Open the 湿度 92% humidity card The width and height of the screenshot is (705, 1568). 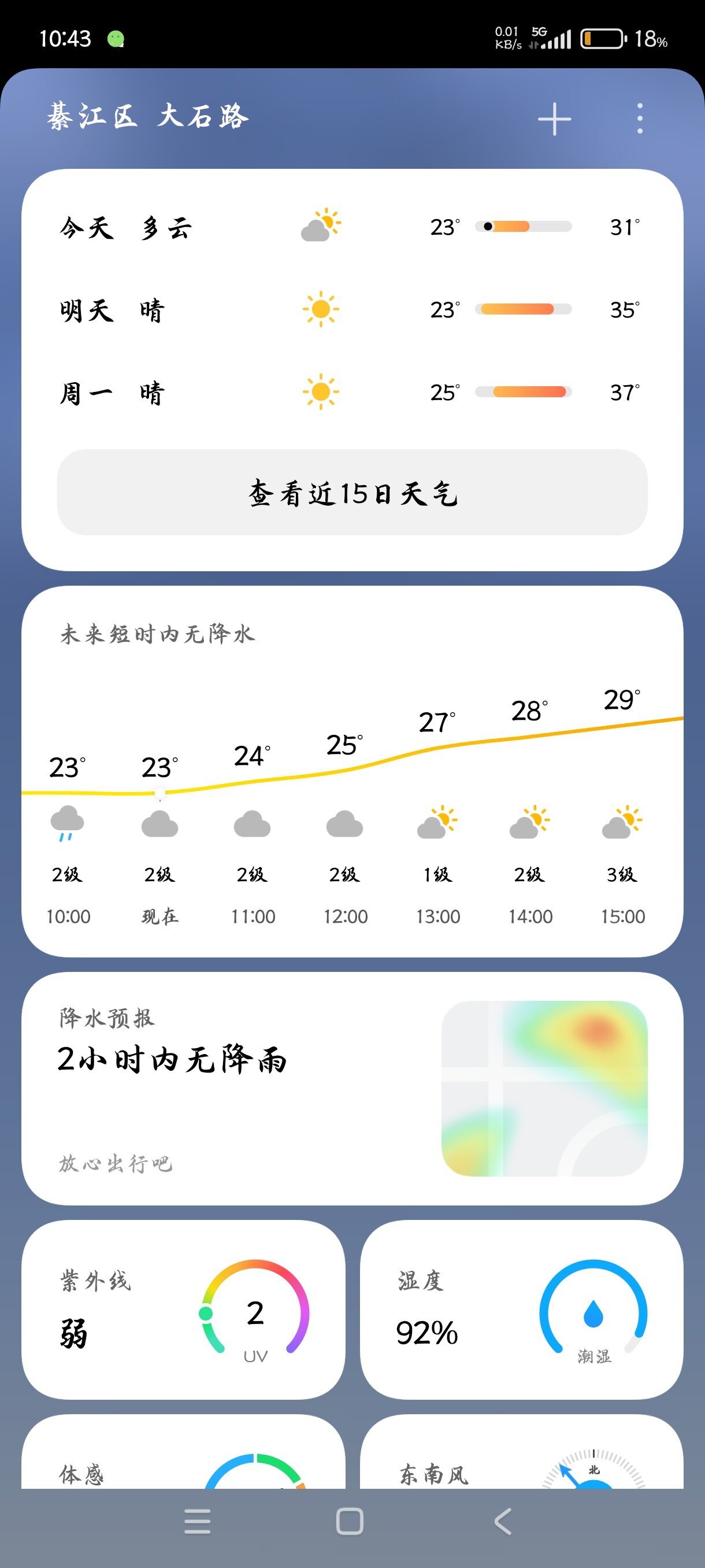click(x=521, y=1310)
